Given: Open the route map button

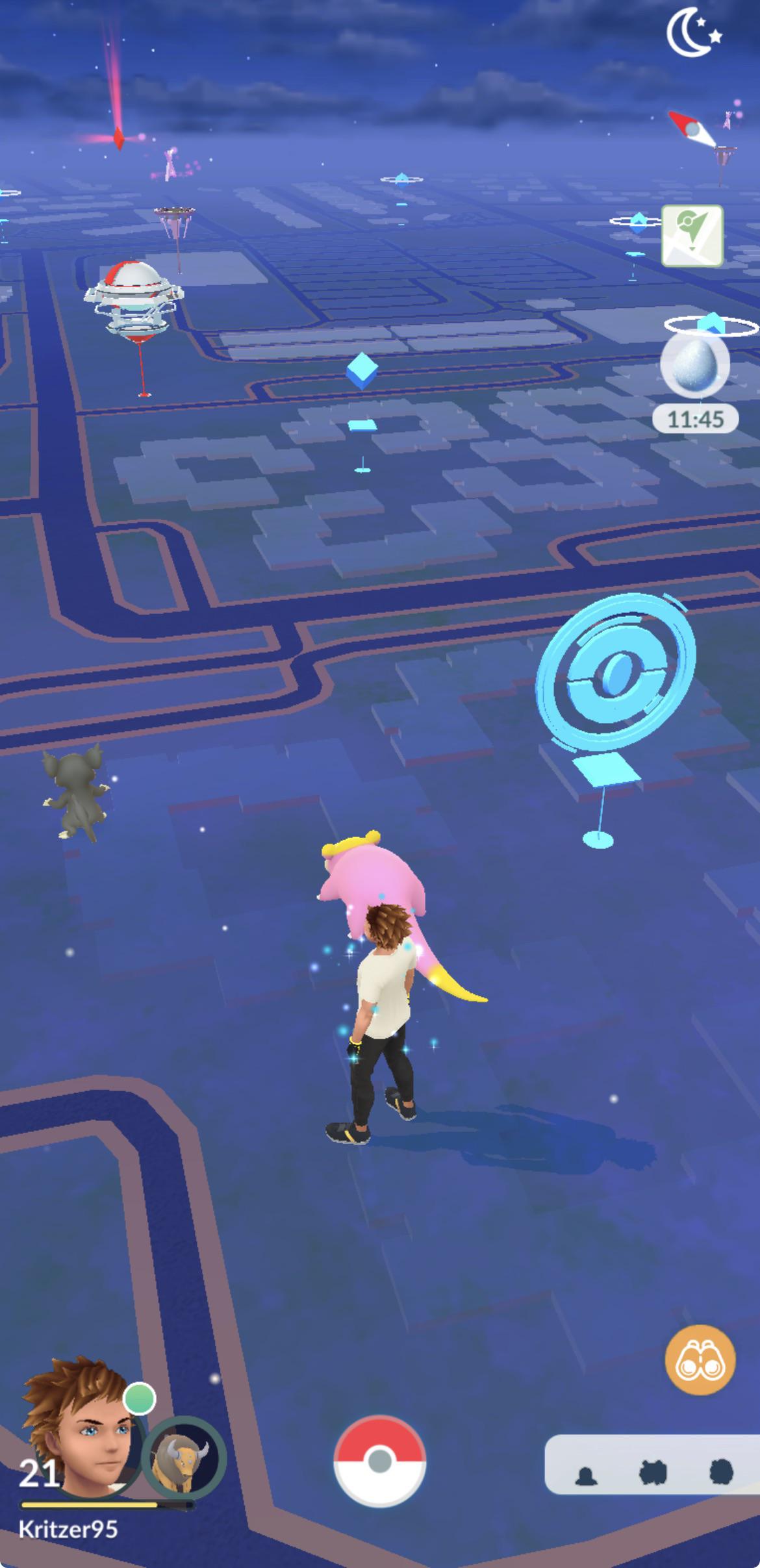Looking at the screenshot, I should pyautogui.click(x=692, y=235).
